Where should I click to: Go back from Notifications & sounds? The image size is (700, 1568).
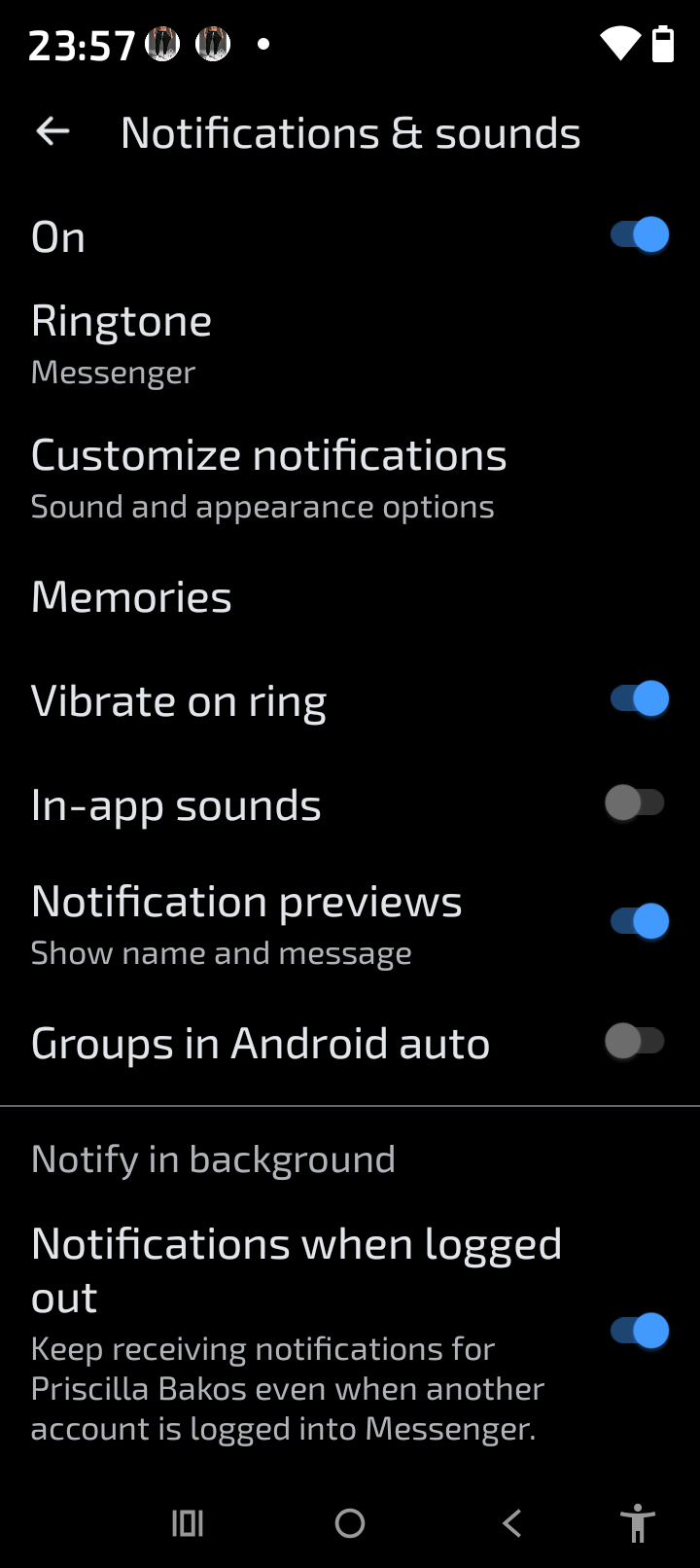click(52, 131)
